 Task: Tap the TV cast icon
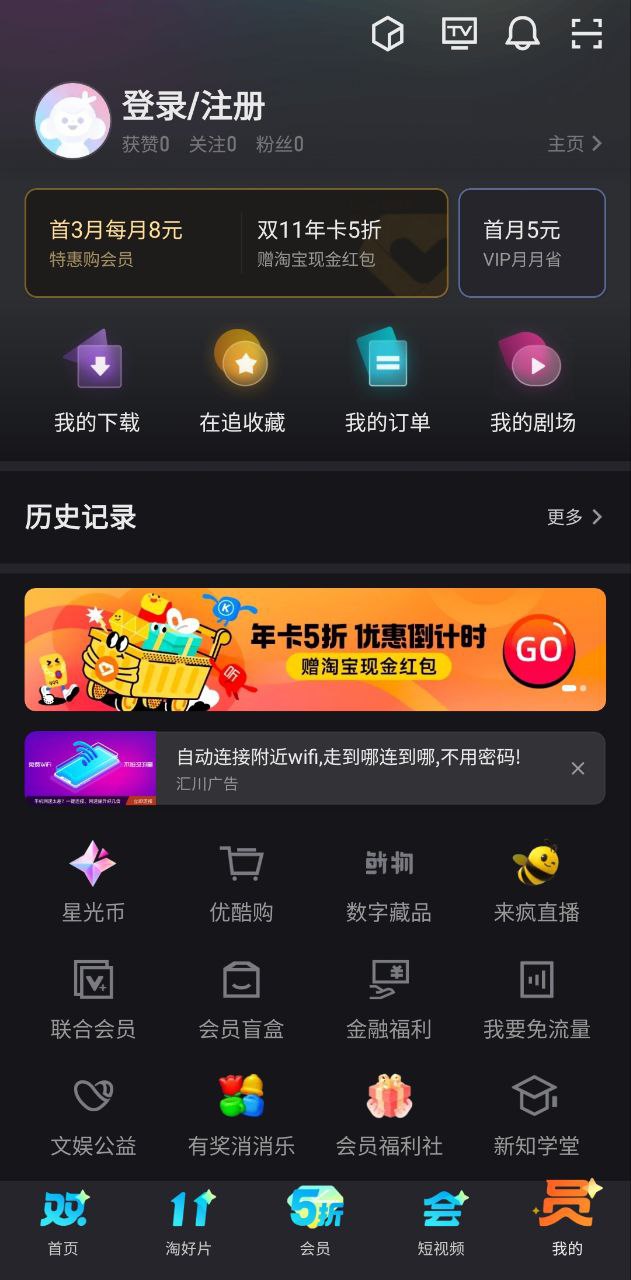click(x=459, y=34)
